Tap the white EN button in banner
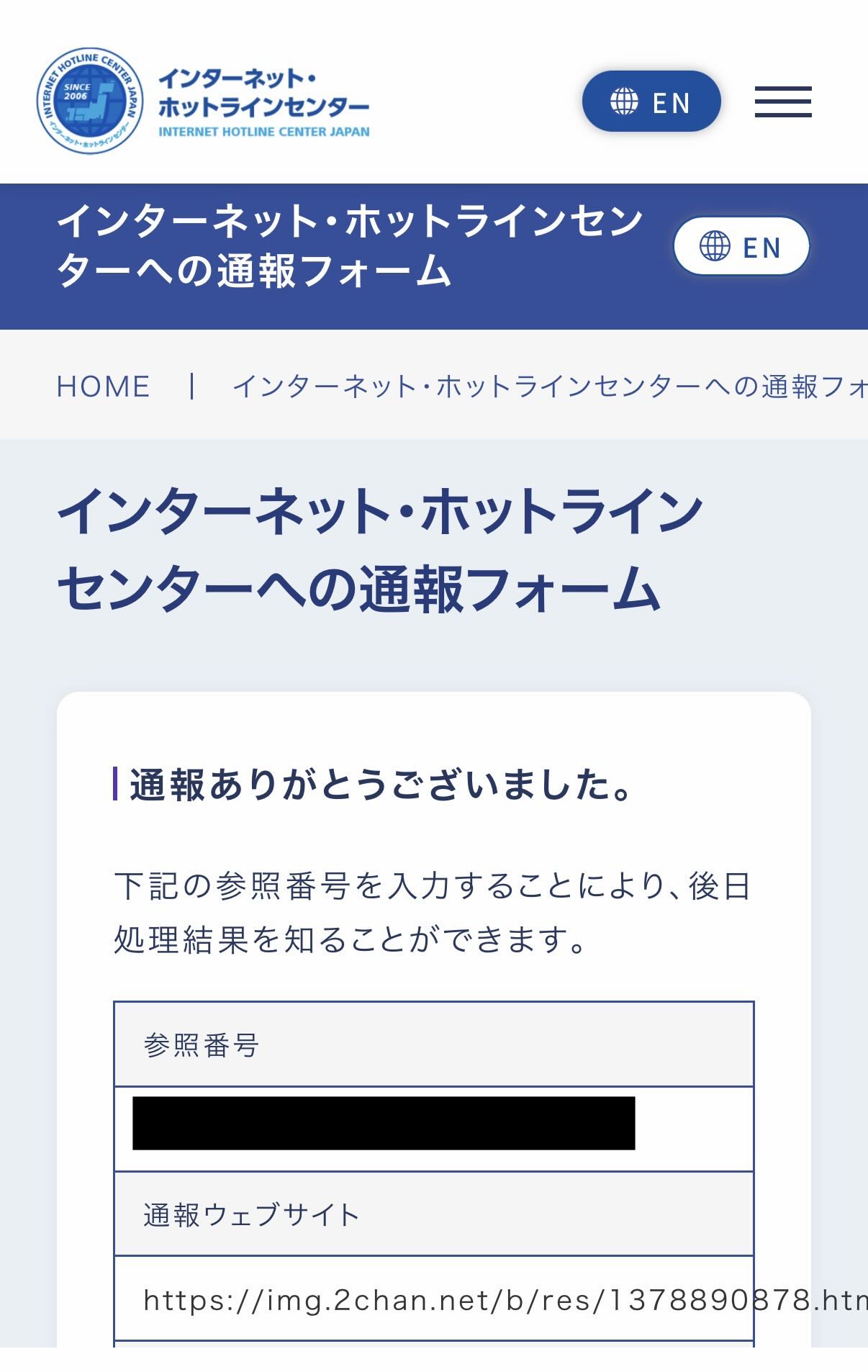This screenshot has height=1372, width=868. [x=741, y=246]
